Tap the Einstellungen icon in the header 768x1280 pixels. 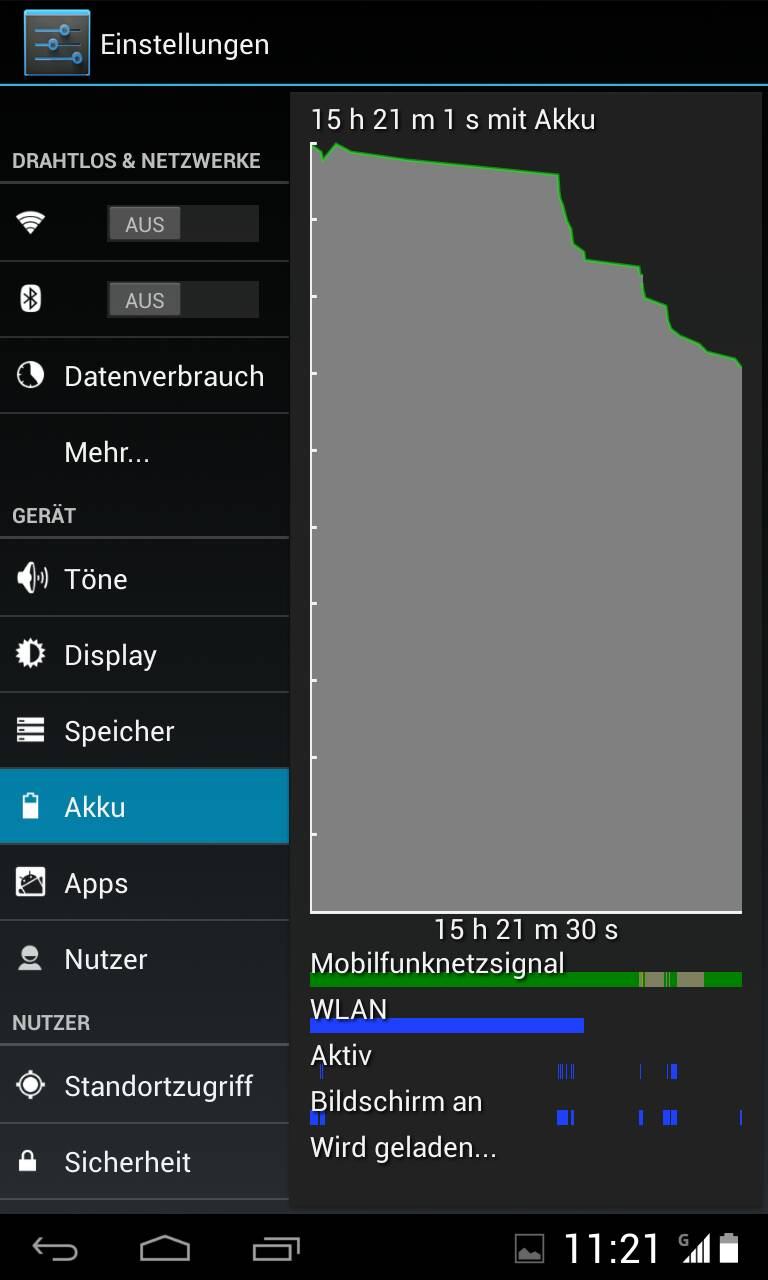pos(57,43)
